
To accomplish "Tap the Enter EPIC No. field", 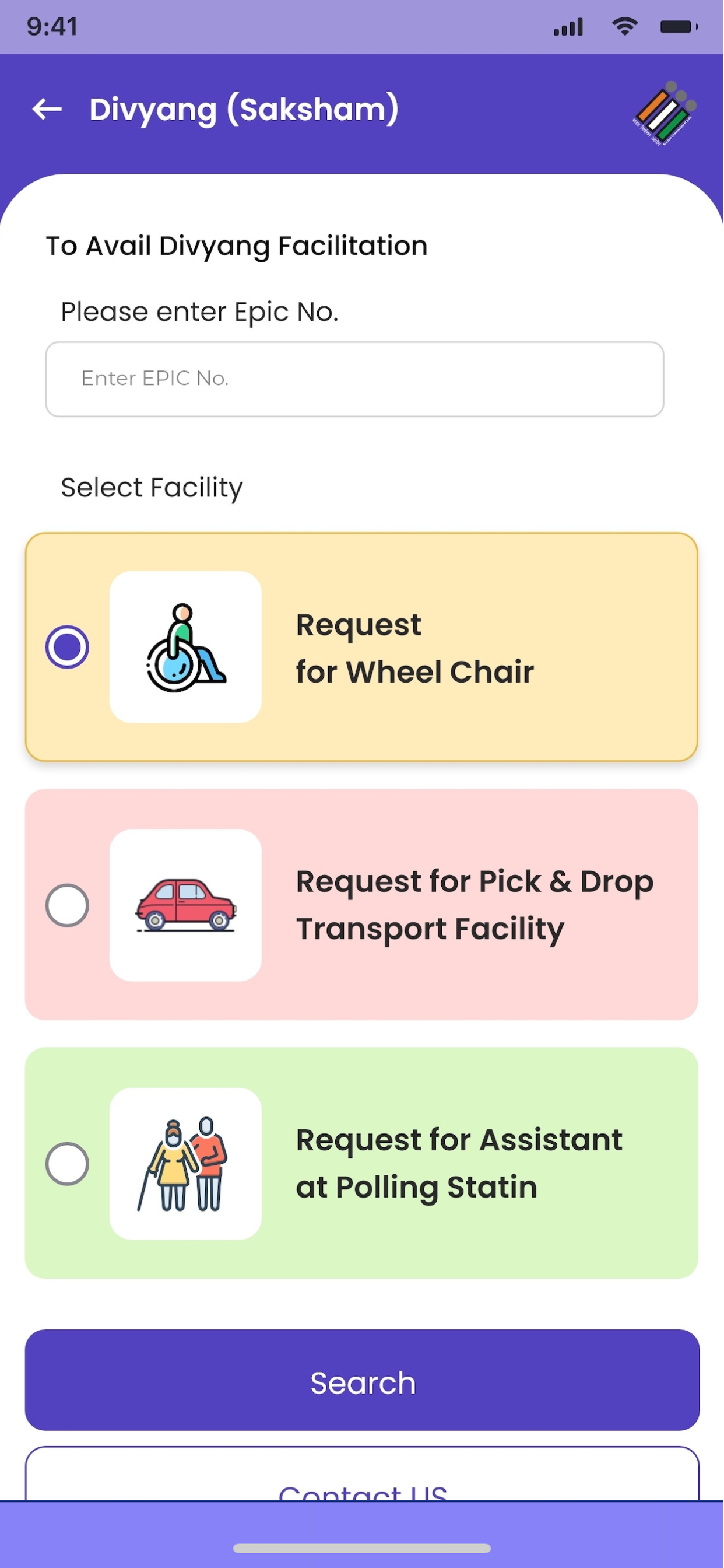I will pos(354,379).
